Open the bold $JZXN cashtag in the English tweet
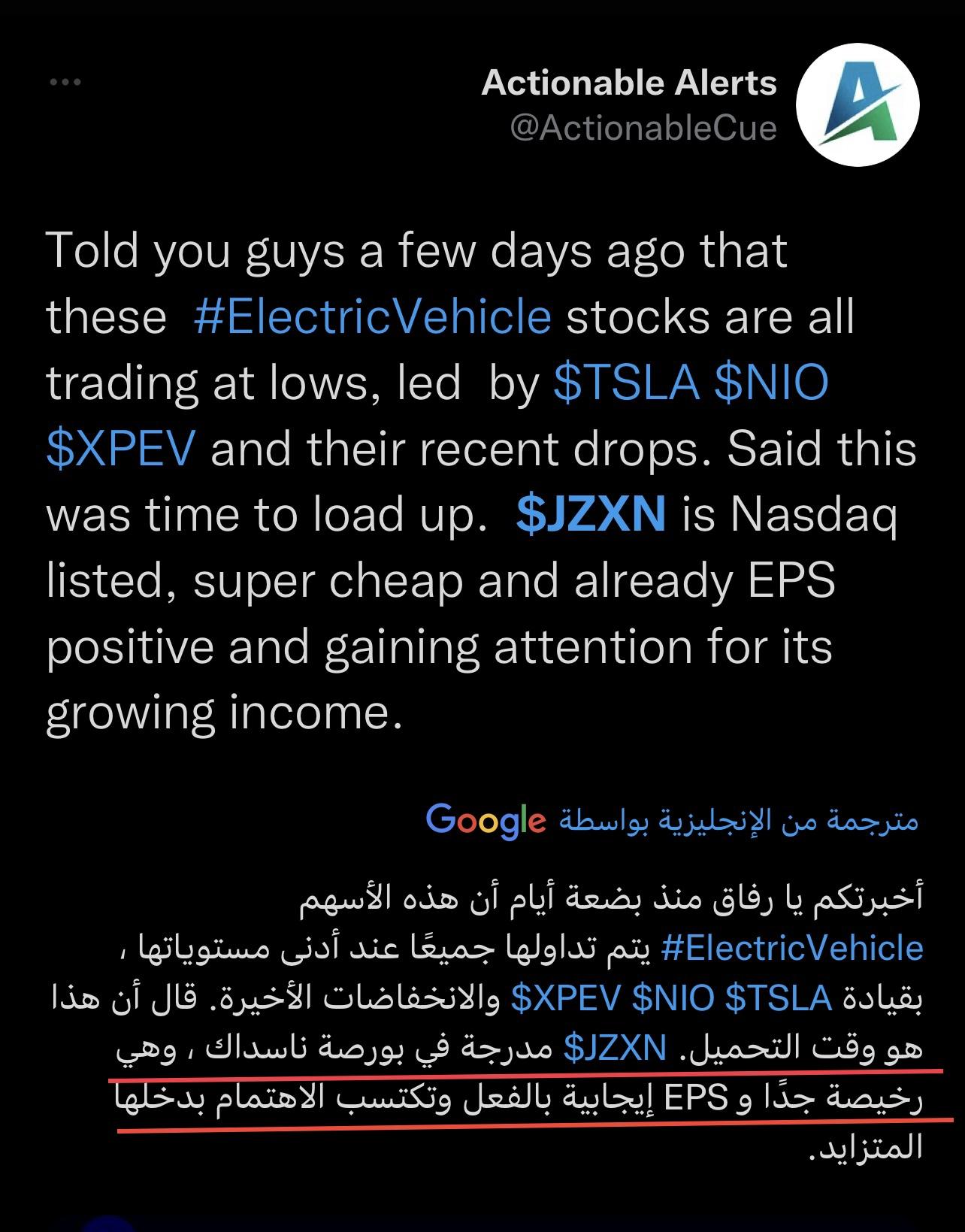 591,515
